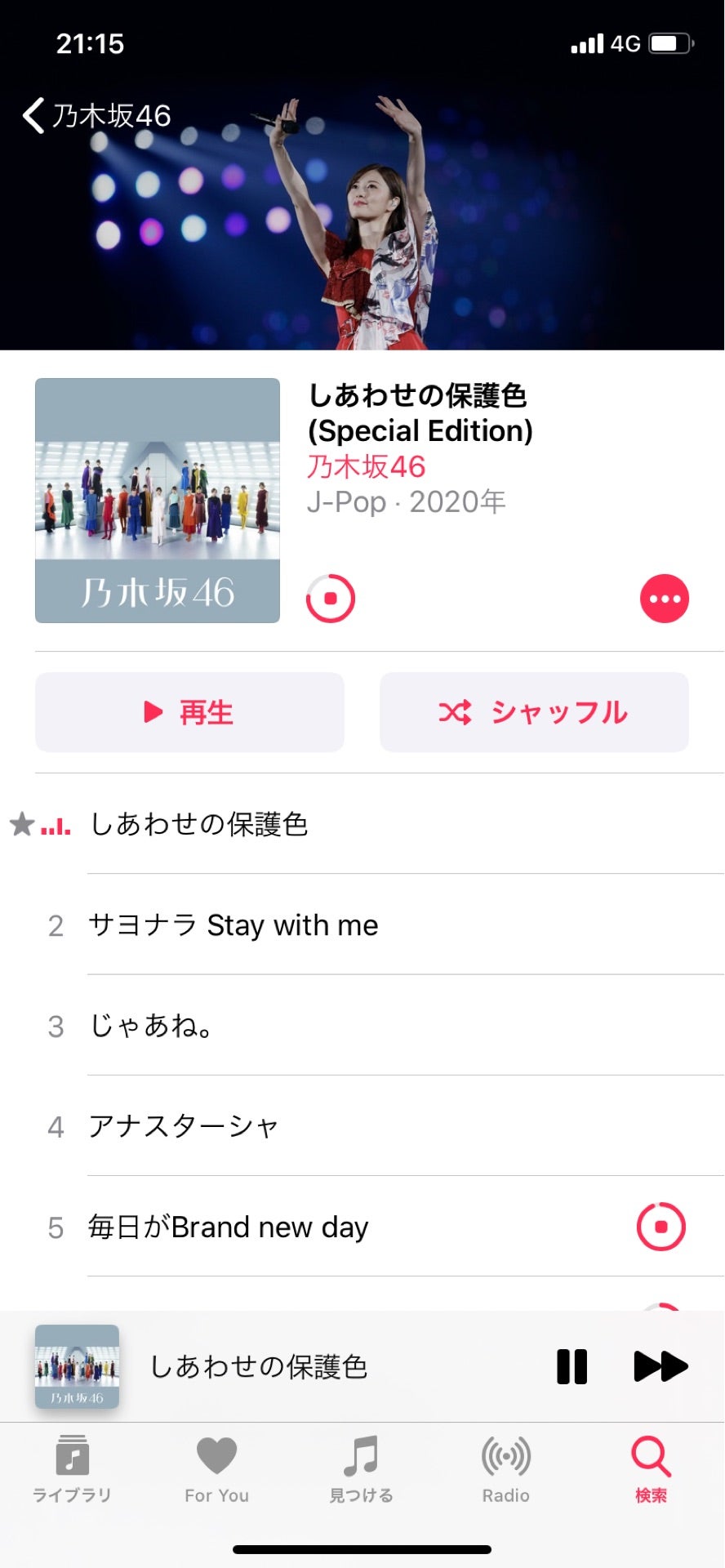725x1568 pixels.
Task: Pause the currently playing song
Action: point(572,1366)
